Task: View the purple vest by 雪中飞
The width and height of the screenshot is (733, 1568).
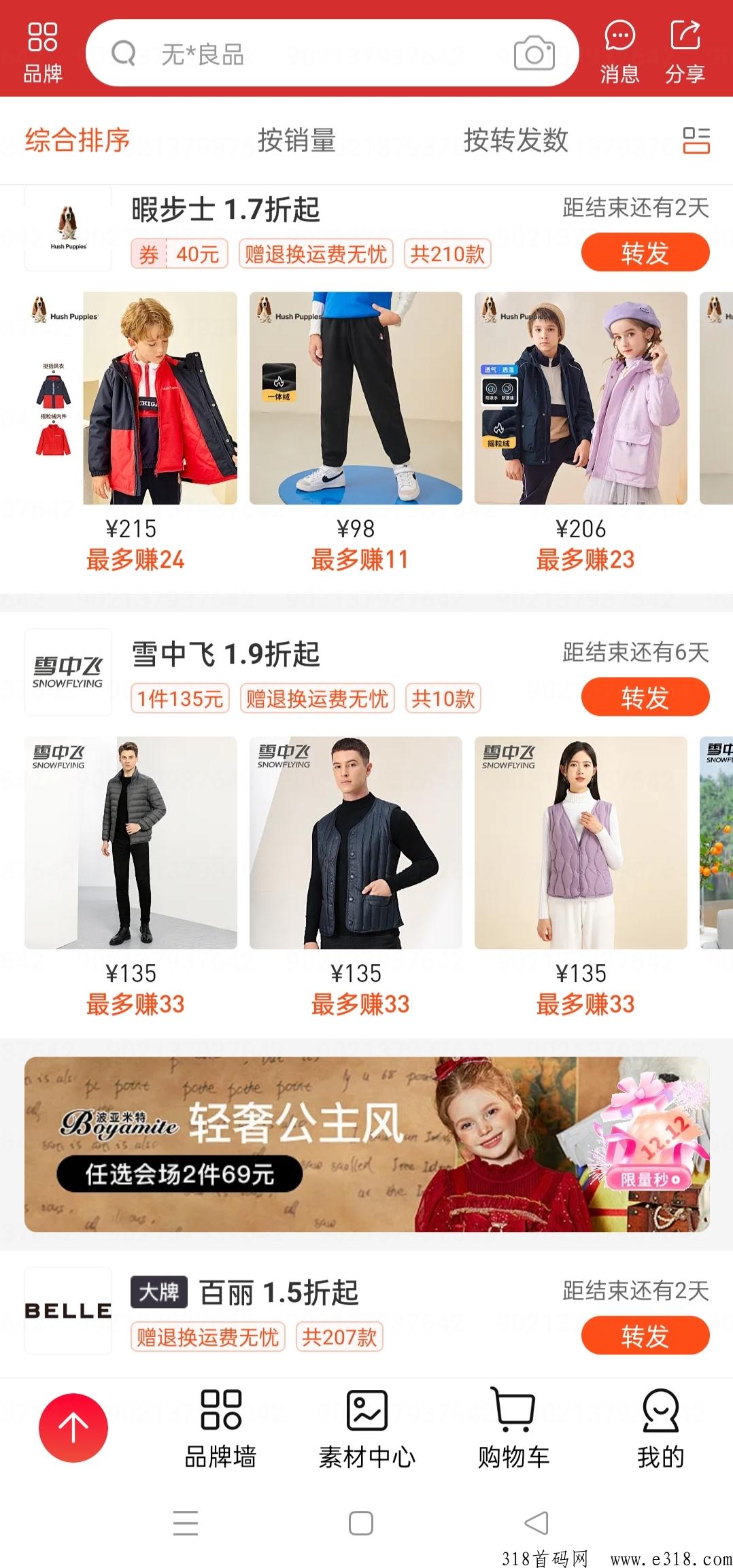Action: coord(581,843)
